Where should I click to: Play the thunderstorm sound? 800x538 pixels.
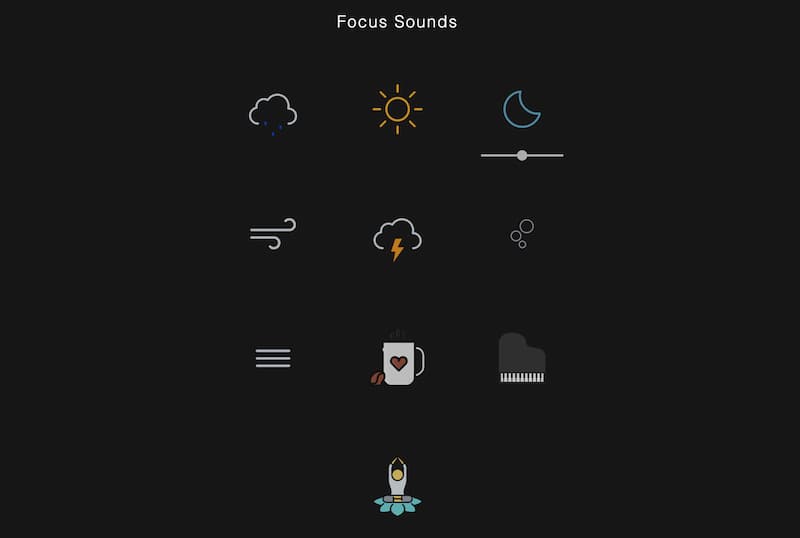tap(397, 238)
